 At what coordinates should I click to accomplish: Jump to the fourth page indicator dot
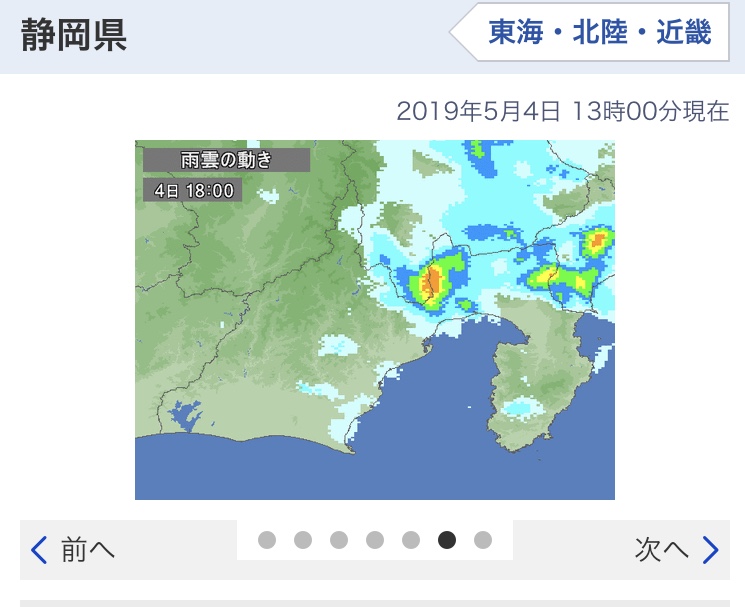point(375,540)
